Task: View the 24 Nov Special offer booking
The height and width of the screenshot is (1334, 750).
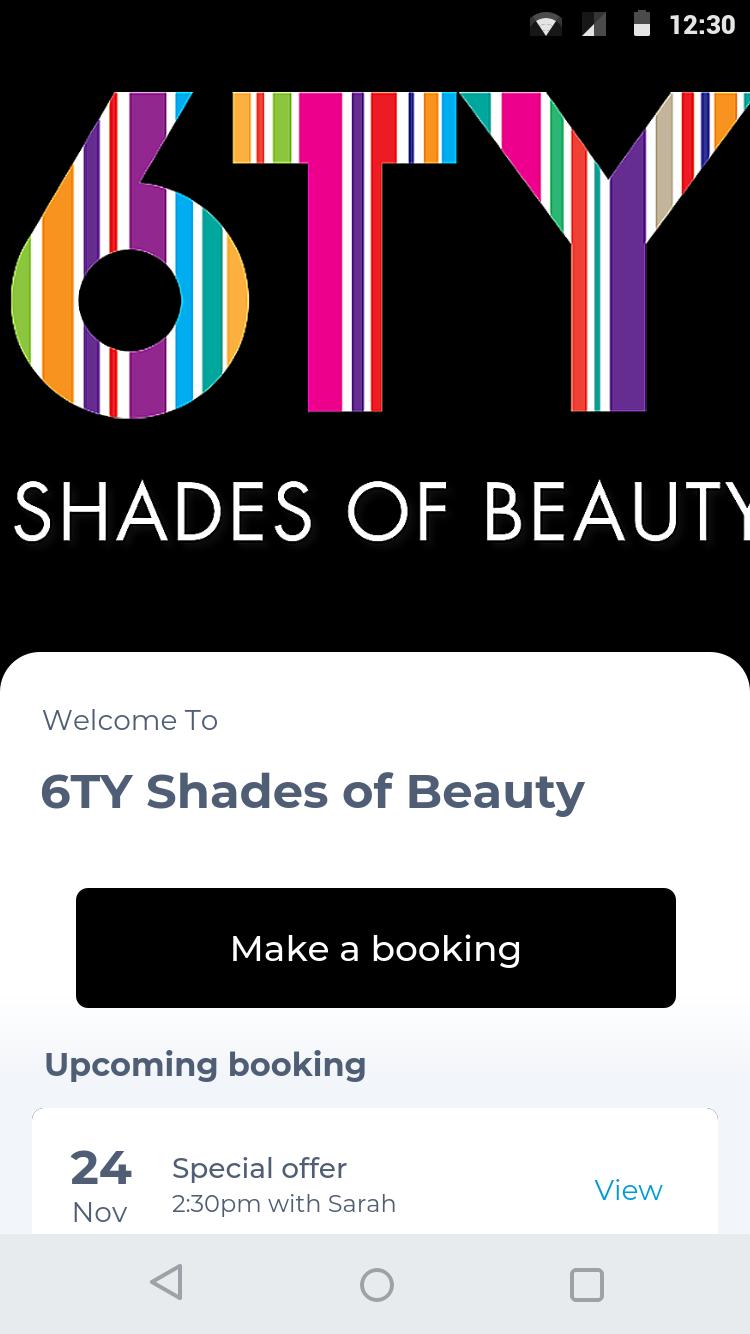Action: click(628, 1190)
